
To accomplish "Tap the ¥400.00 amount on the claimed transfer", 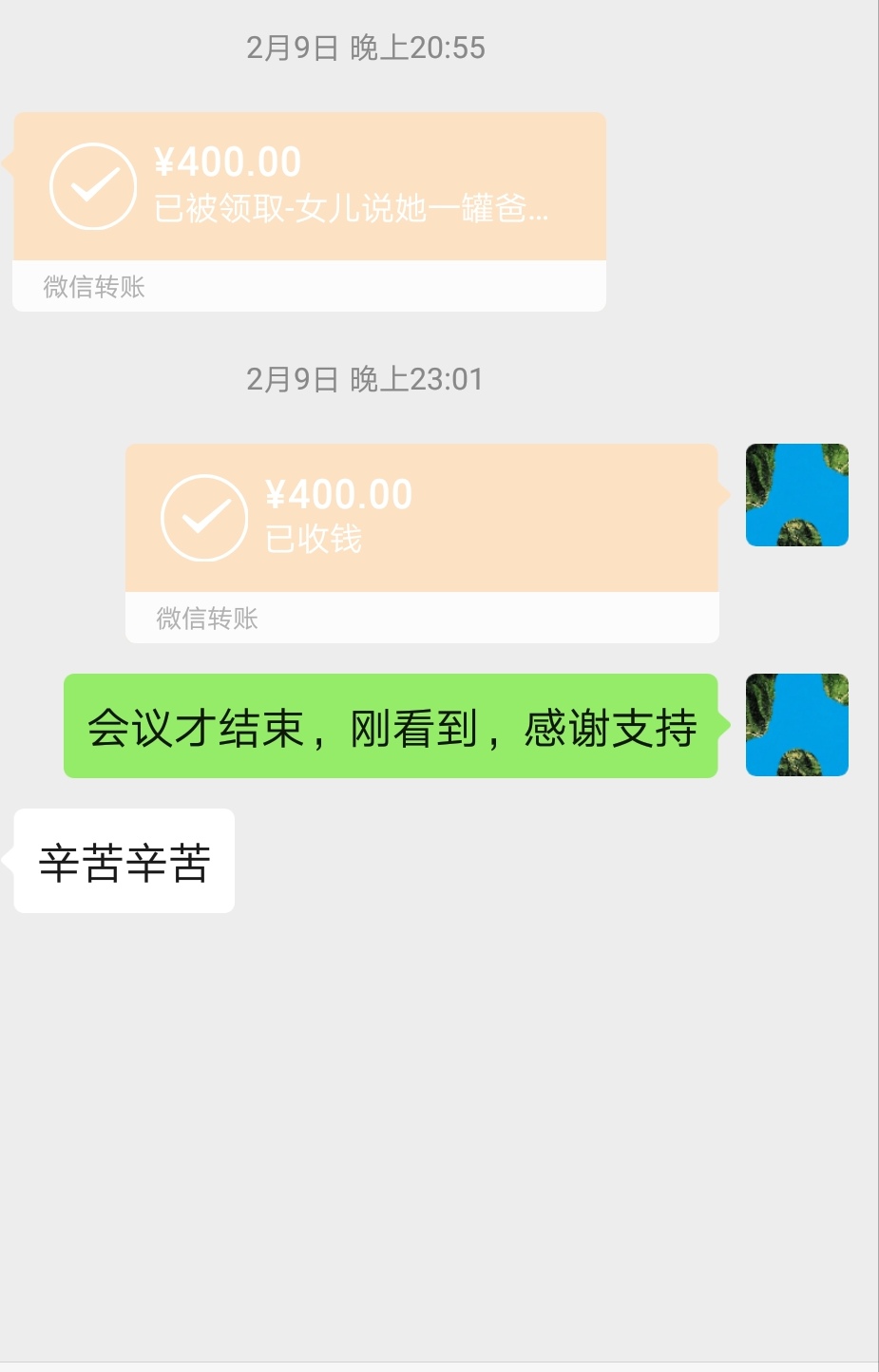I will pyautogui.click(x=229, y=162).
